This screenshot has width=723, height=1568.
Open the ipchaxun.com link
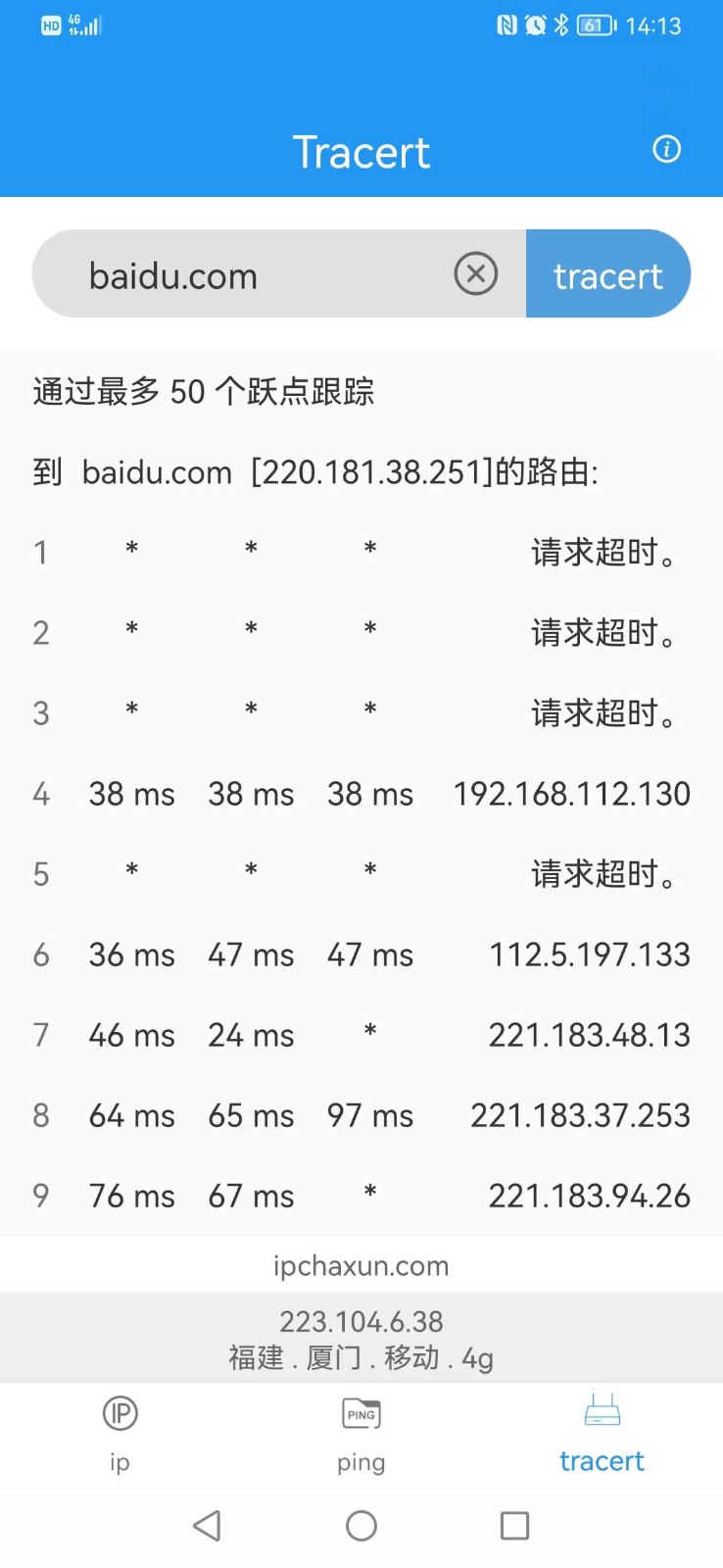click(361, 1265)
